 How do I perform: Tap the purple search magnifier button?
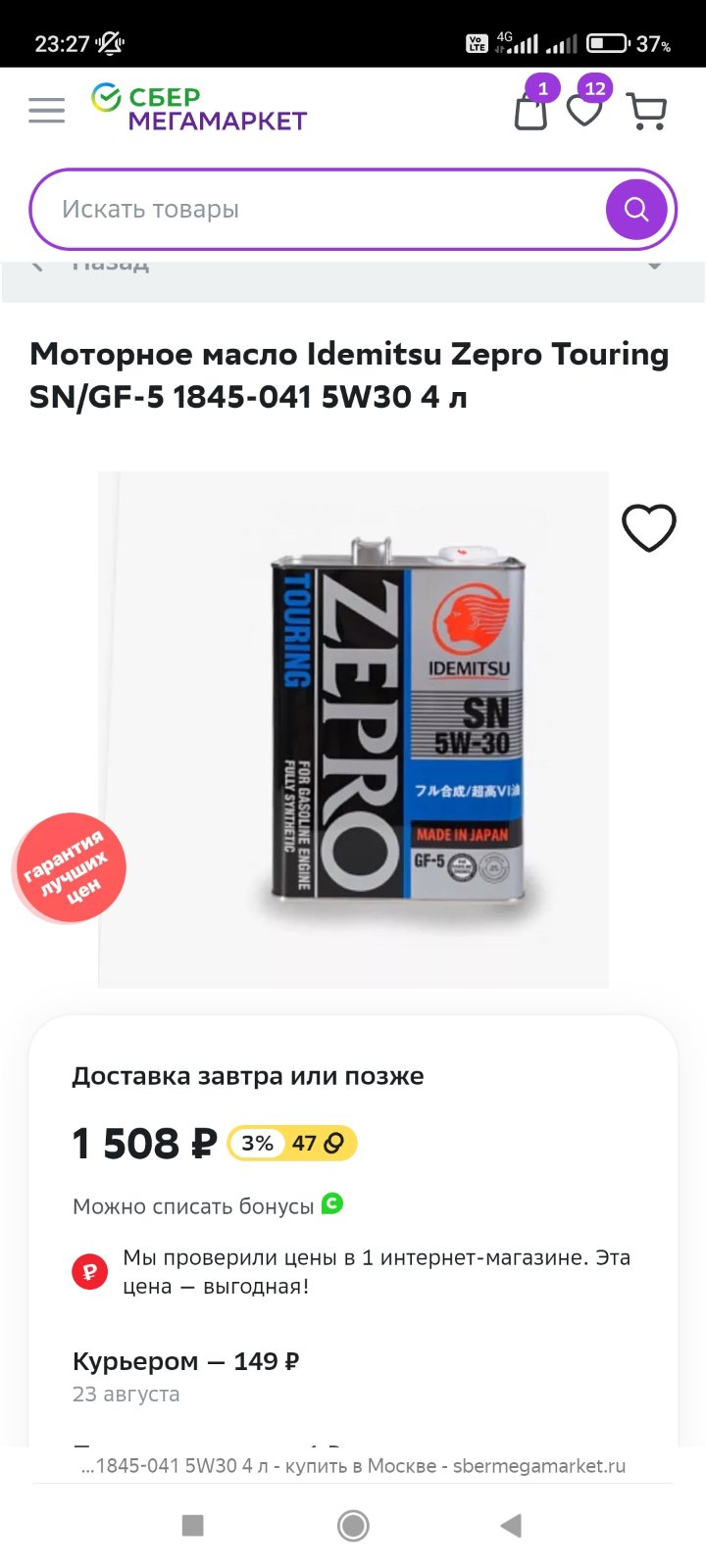[636, 210]
